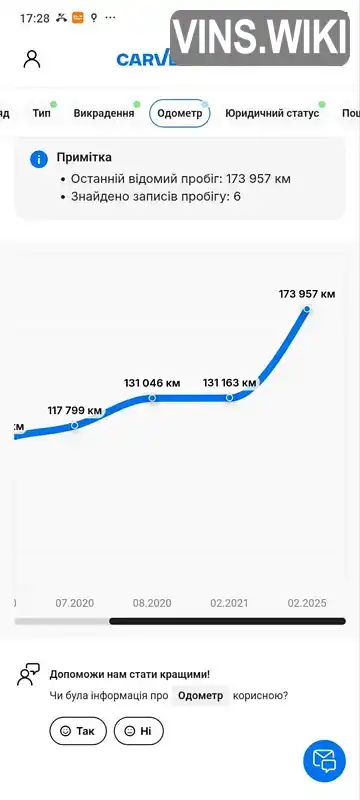Tap the 173 957 км data point
The width and height of the screenshot is (360, 800).
coord(307,309)
